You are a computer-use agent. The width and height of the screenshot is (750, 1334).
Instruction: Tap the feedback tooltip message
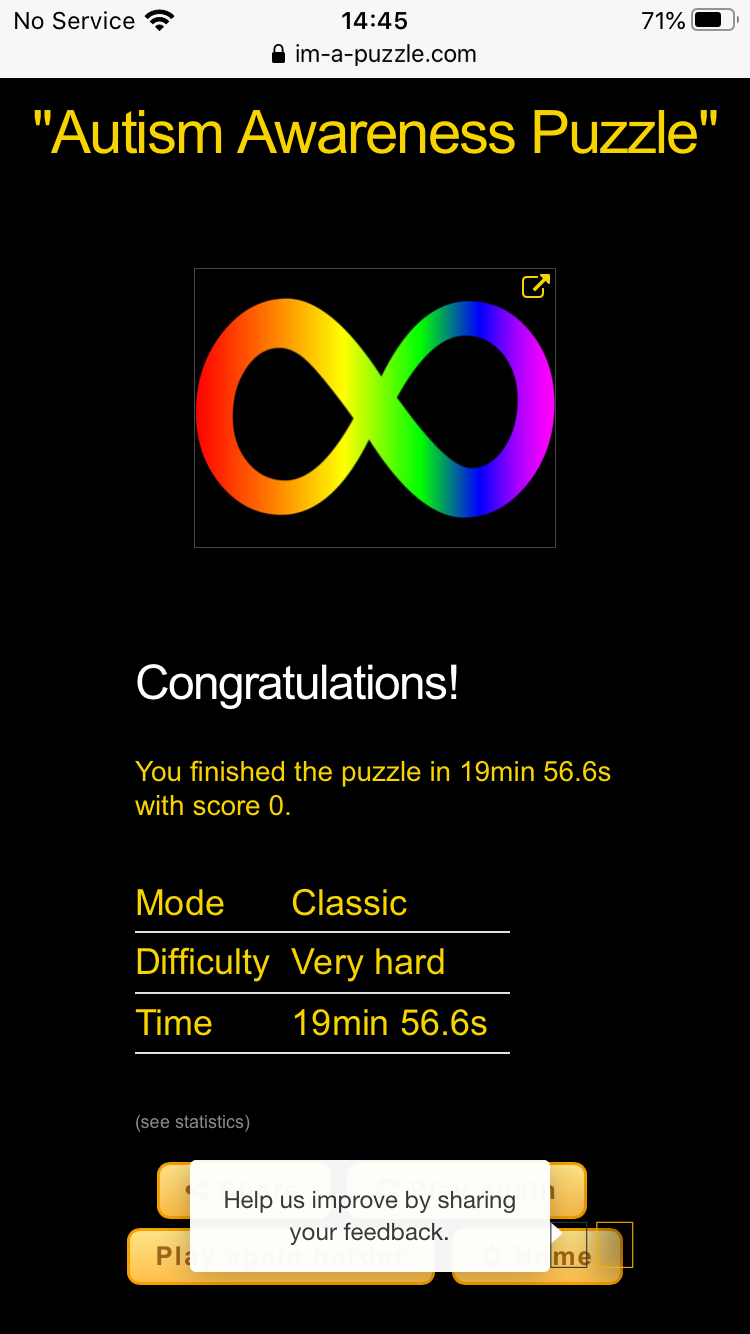point(370,1216)
